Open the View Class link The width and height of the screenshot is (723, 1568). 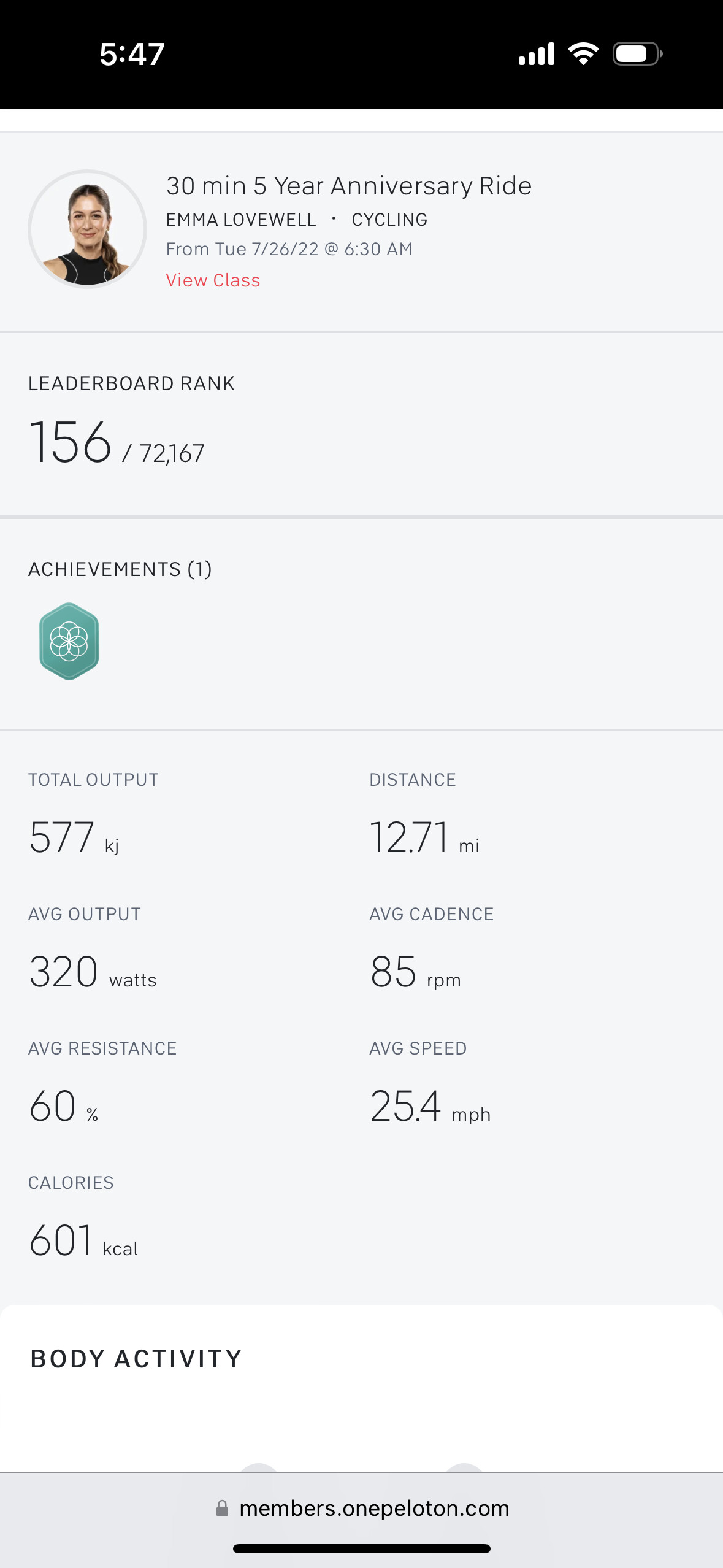(x=213, y=280)
